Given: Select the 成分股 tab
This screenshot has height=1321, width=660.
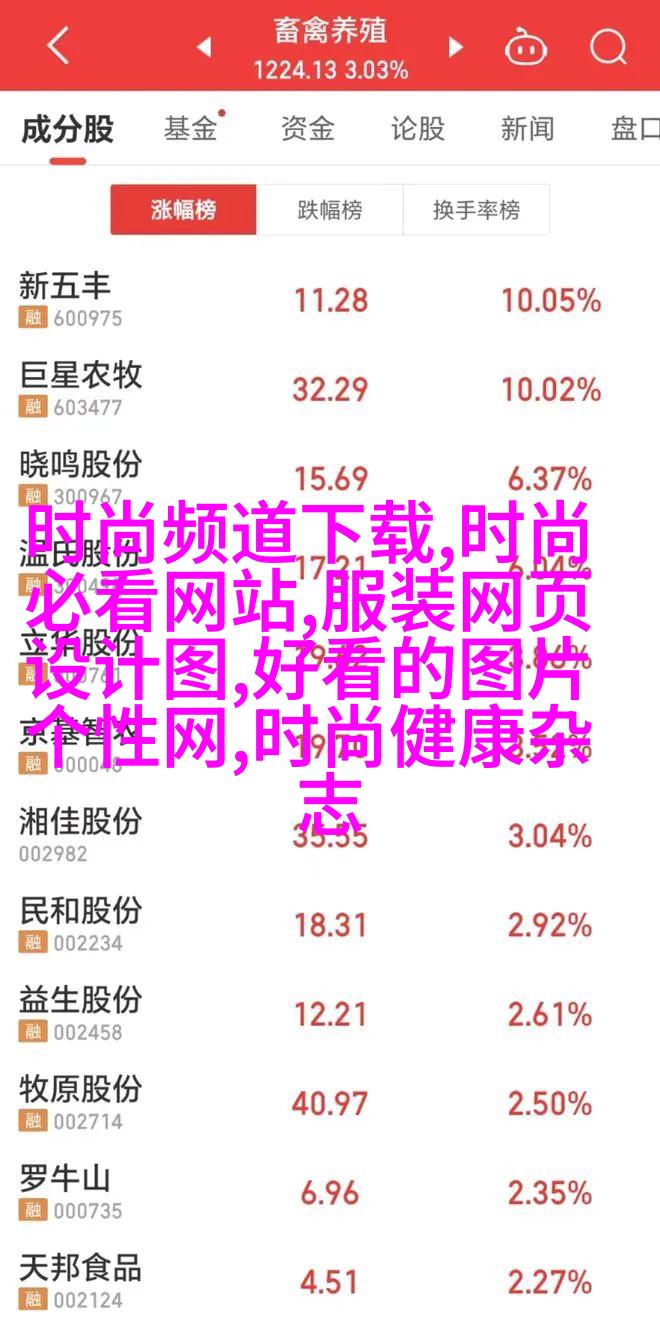Looking at the screenshot, I should (67, 128).
